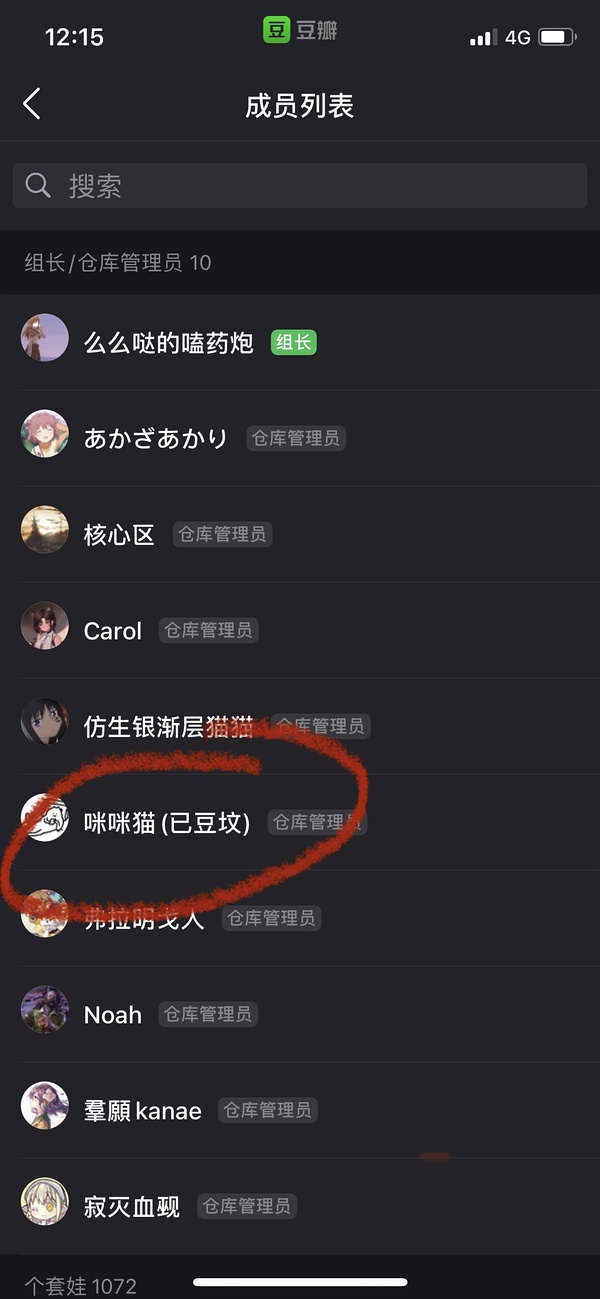View the profile of 核心区
This screenshot has height=1299, width=600.
click(119, 535)
